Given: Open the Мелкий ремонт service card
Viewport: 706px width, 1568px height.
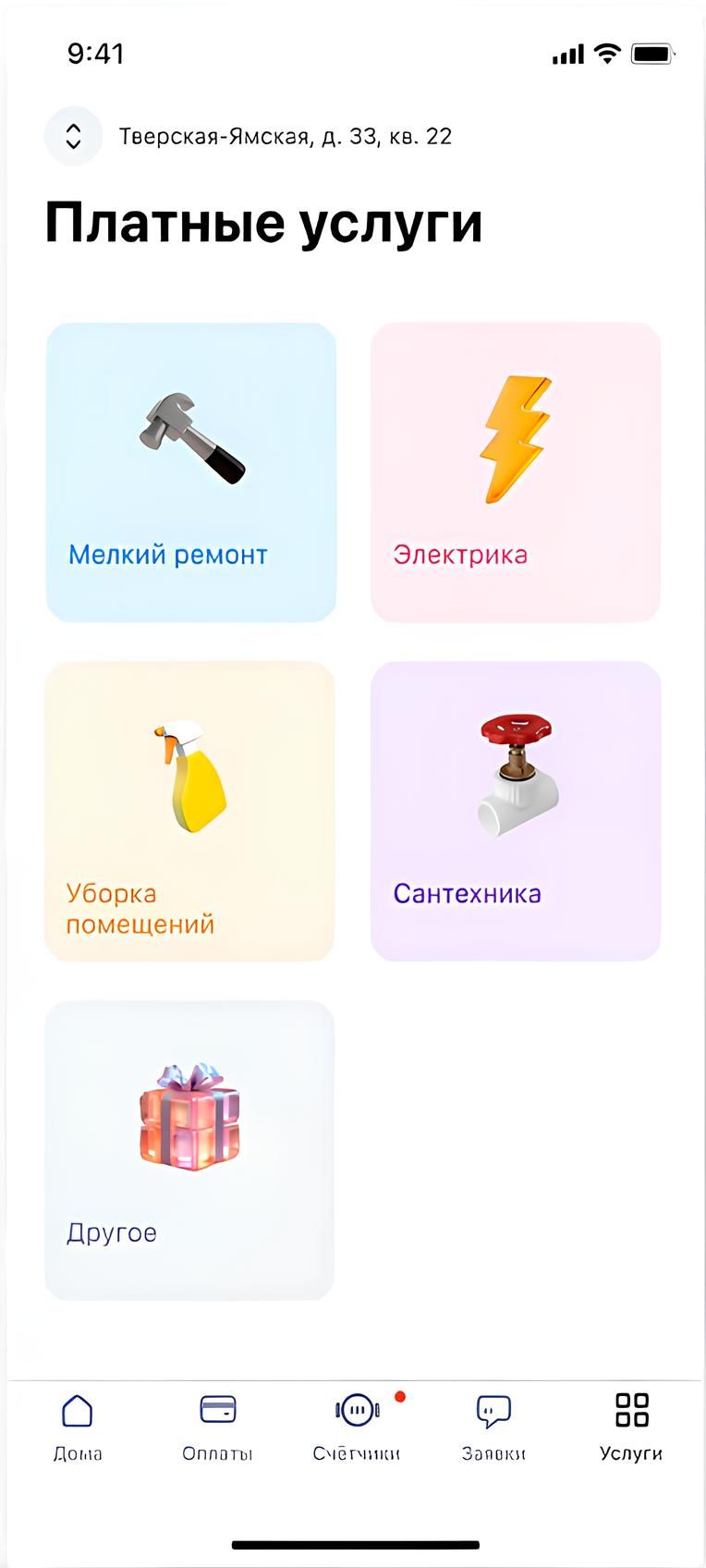Looking at the screenshot, I should click(191, 472).
